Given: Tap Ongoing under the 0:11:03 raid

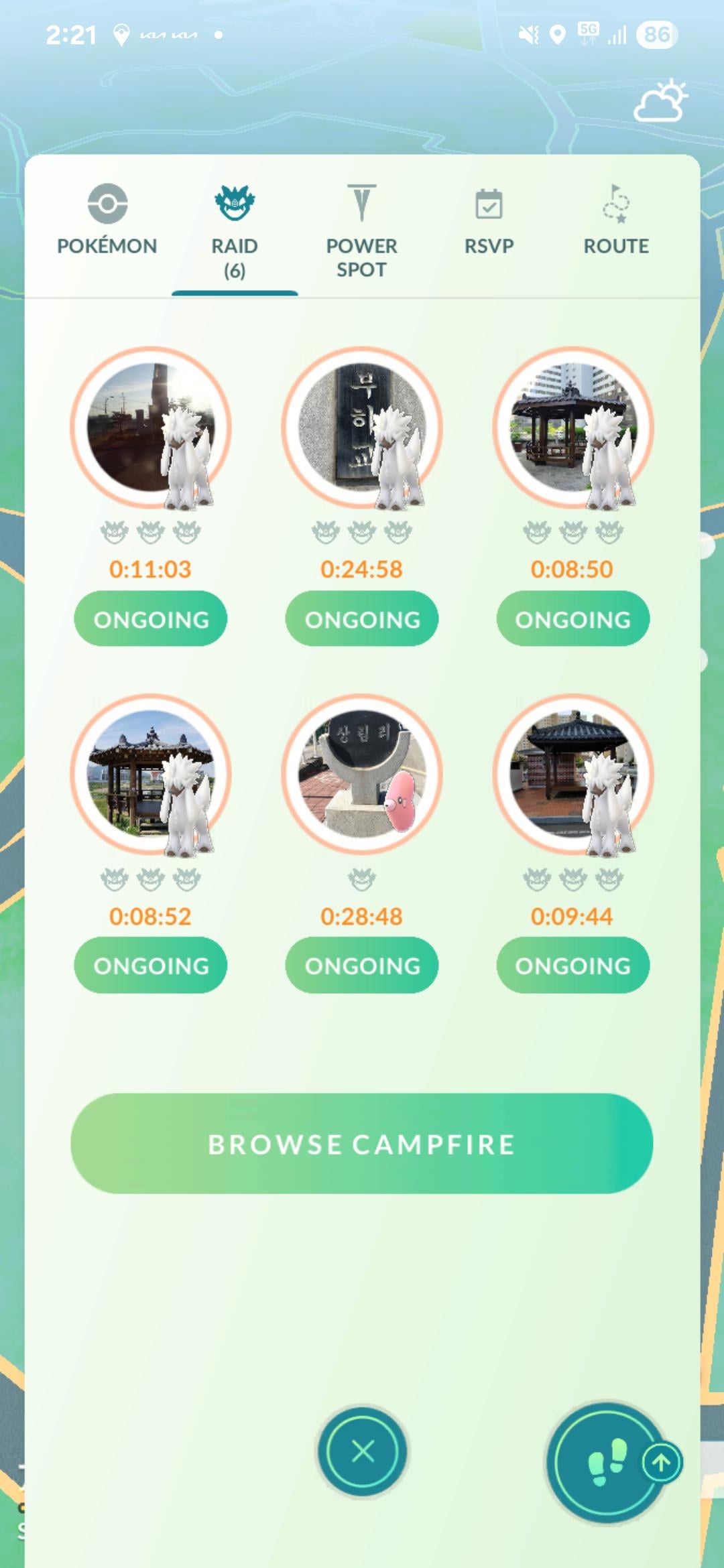Looking at the screenshot, I should click(151, 619).
